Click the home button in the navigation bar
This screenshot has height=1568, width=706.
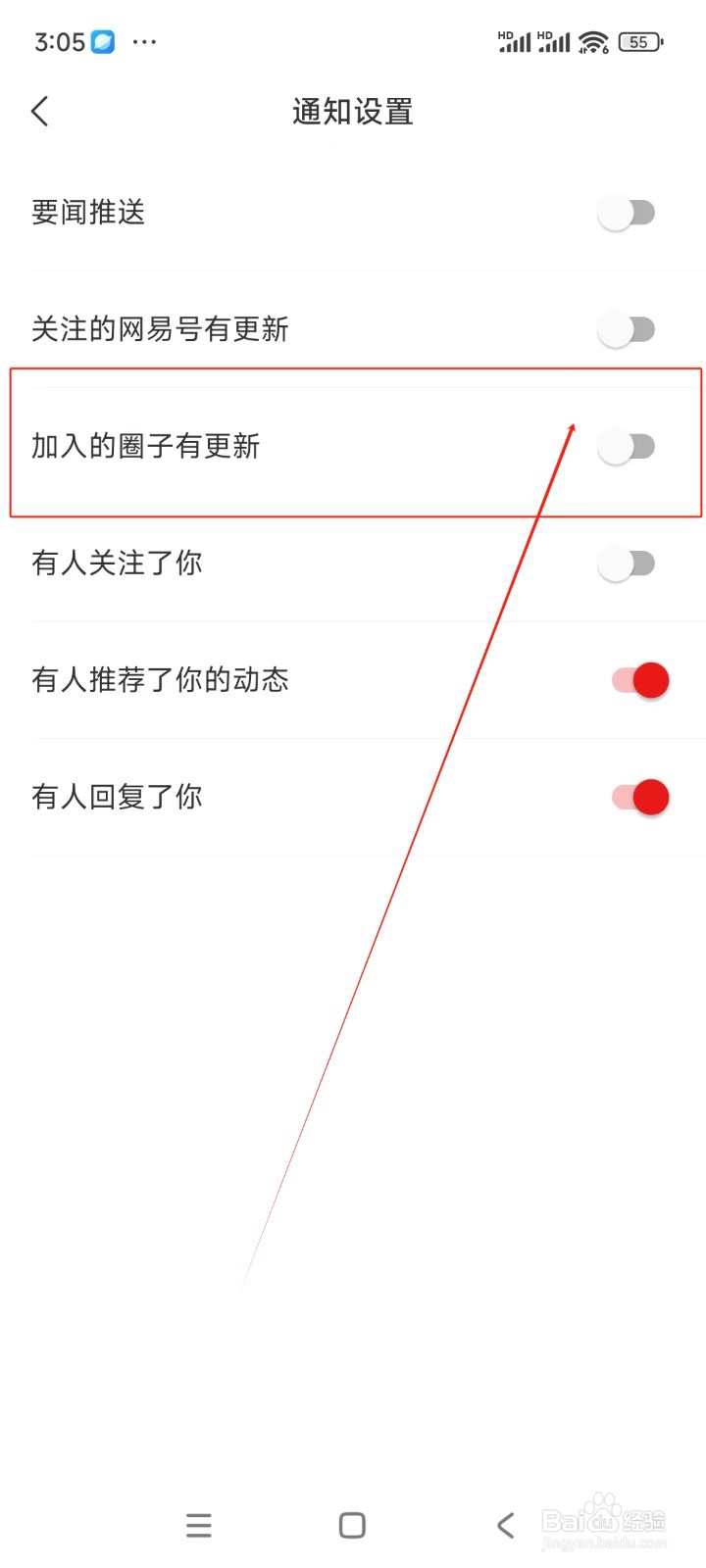[351, 1525]
